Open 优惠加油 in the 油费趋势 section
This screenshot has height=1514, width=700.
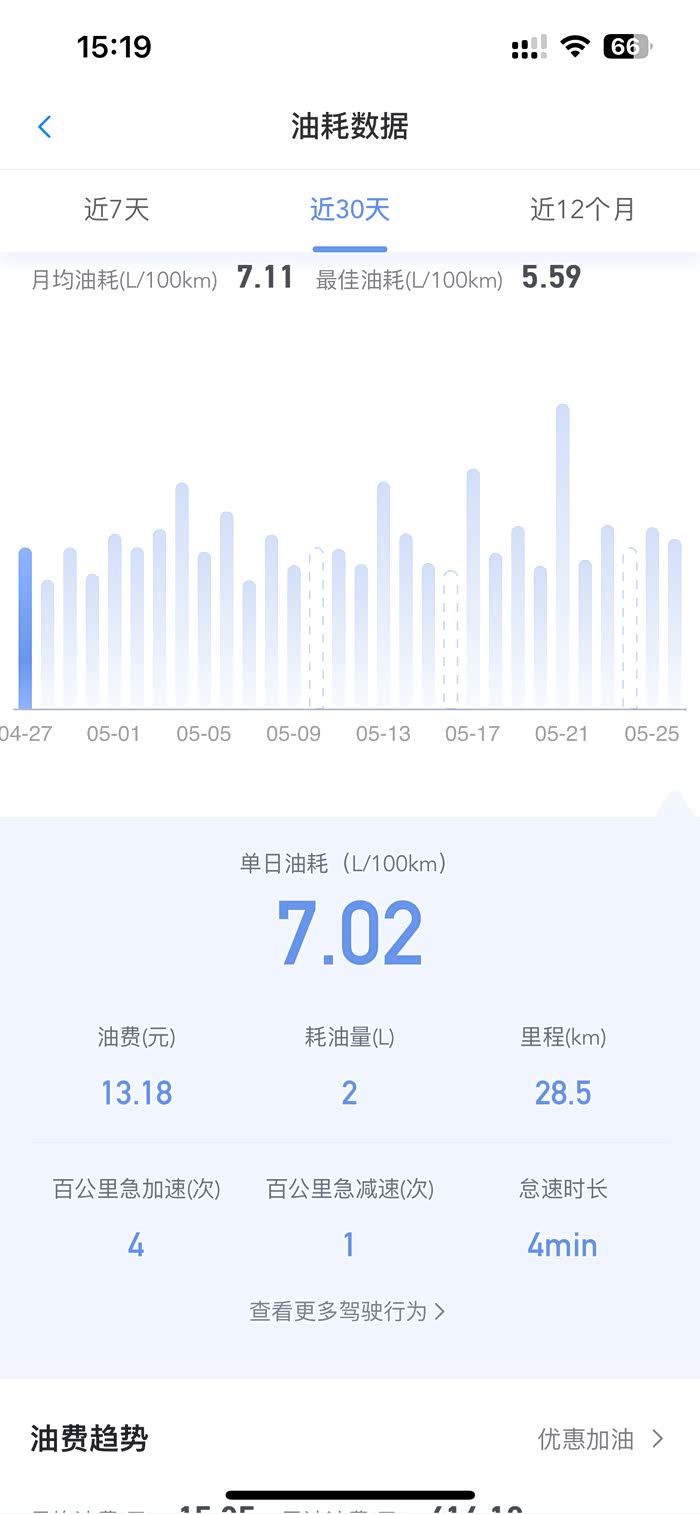600,1439
